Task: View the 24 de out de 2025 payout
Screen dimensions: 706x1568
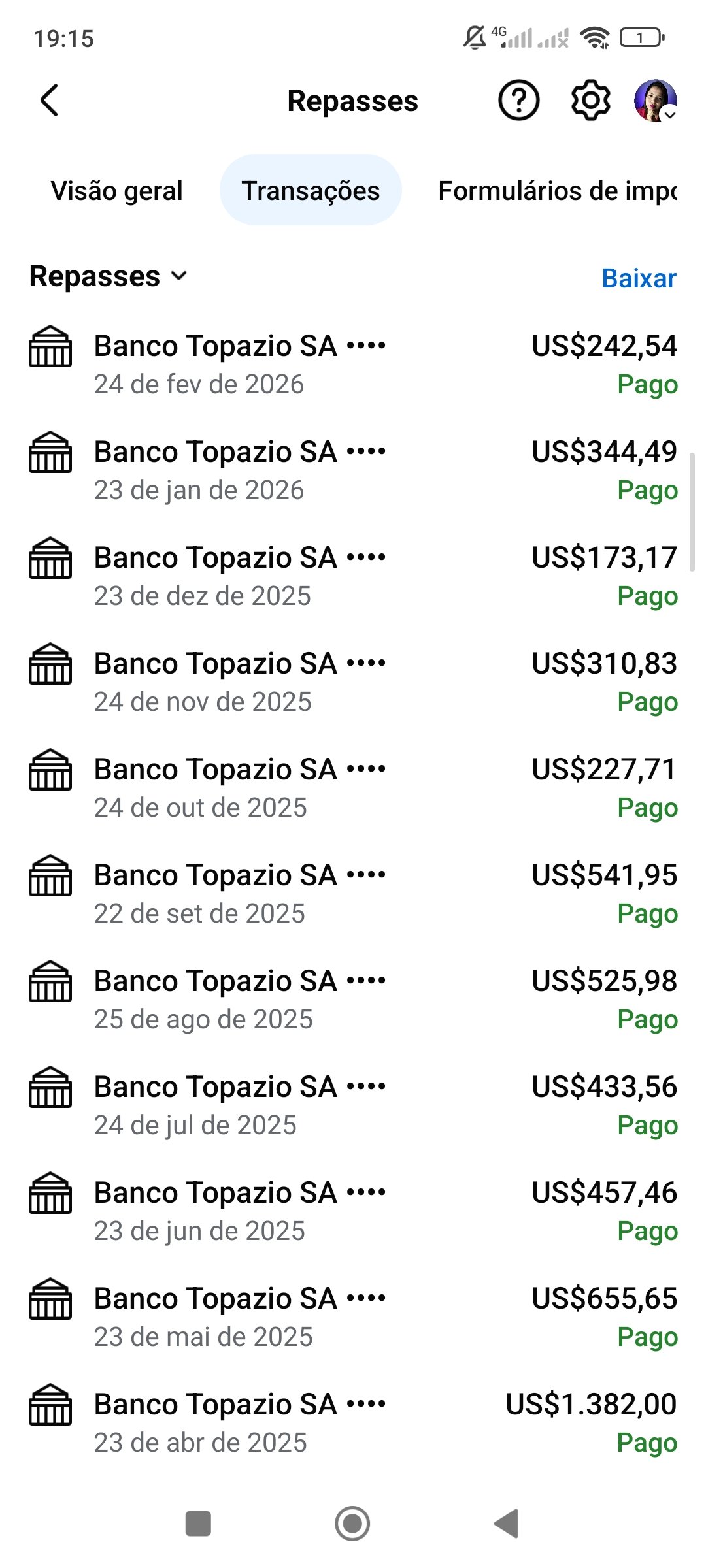Action: click(353, 787)
